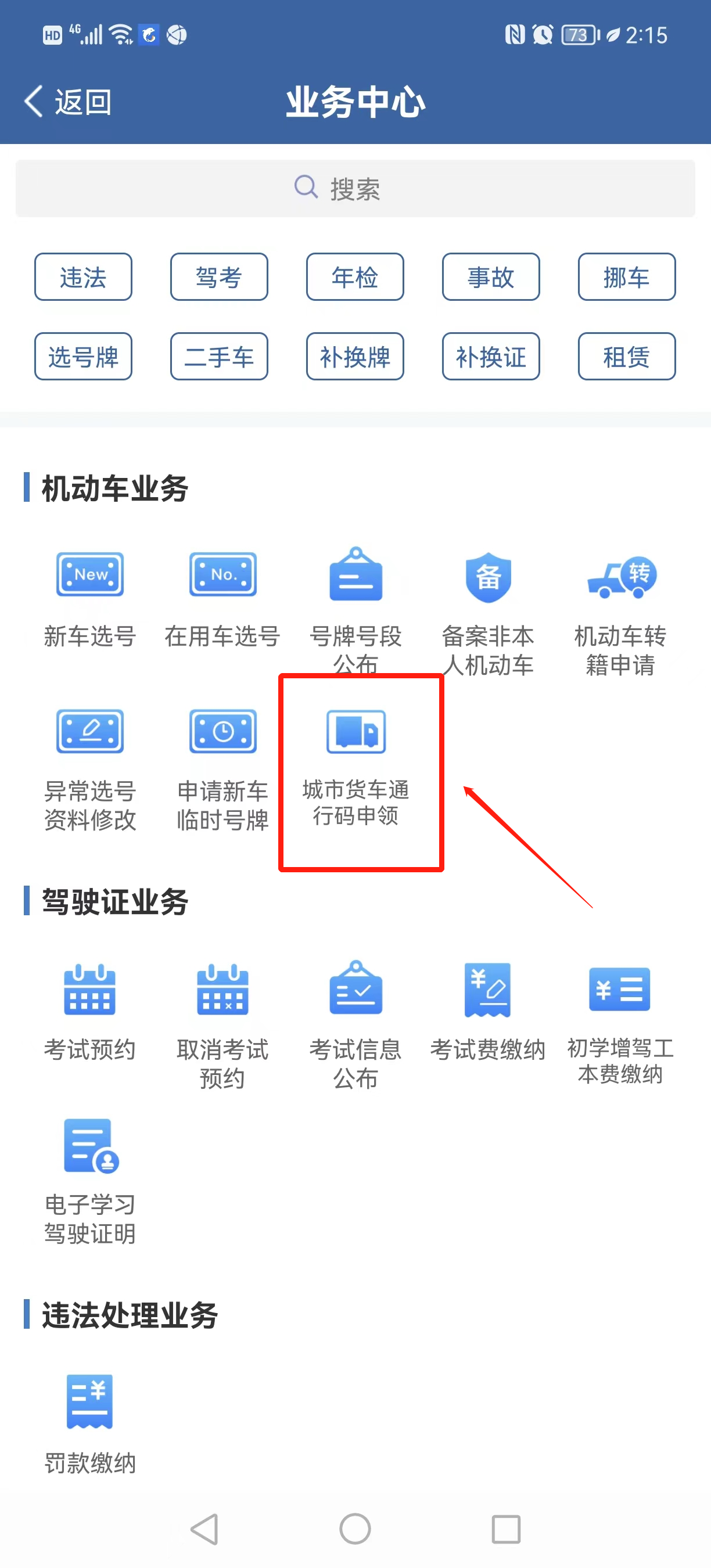The image size is (711, 1568).
Task: Open 在用车选号 service
Action: pos(223,598)
